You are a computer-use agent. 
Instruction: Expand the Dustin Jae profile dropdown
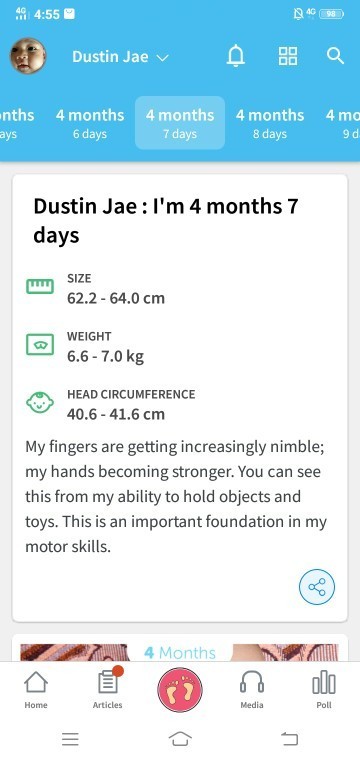120,57
